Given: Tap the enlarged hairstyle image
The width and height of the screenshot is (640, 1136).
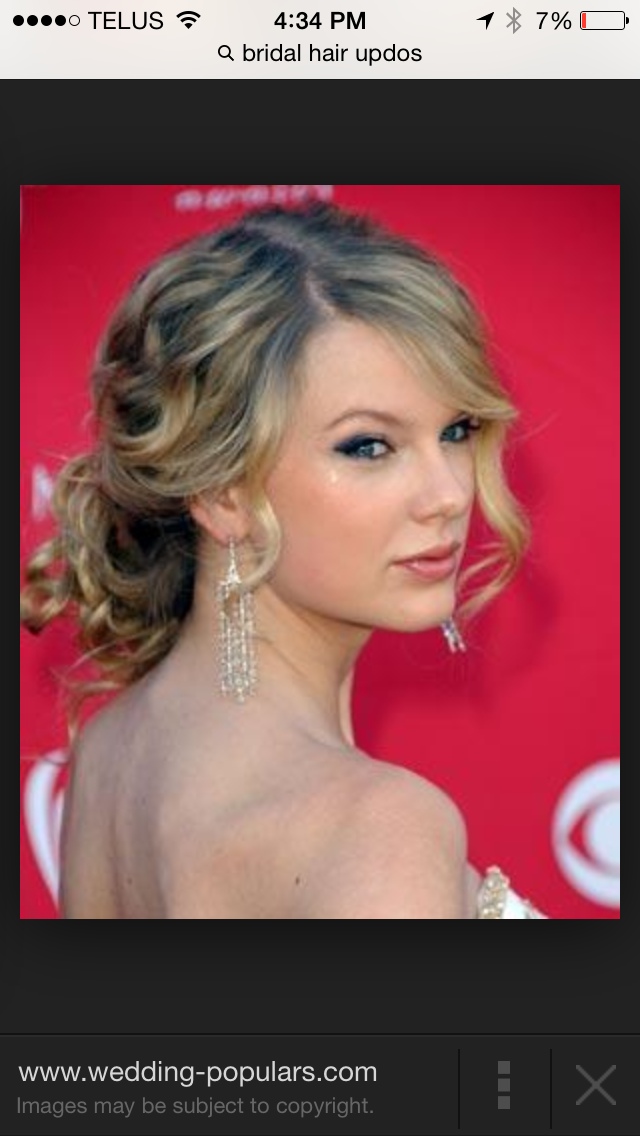Looking at the screenshot, I should pyautogui.click(x=320, y=551).
